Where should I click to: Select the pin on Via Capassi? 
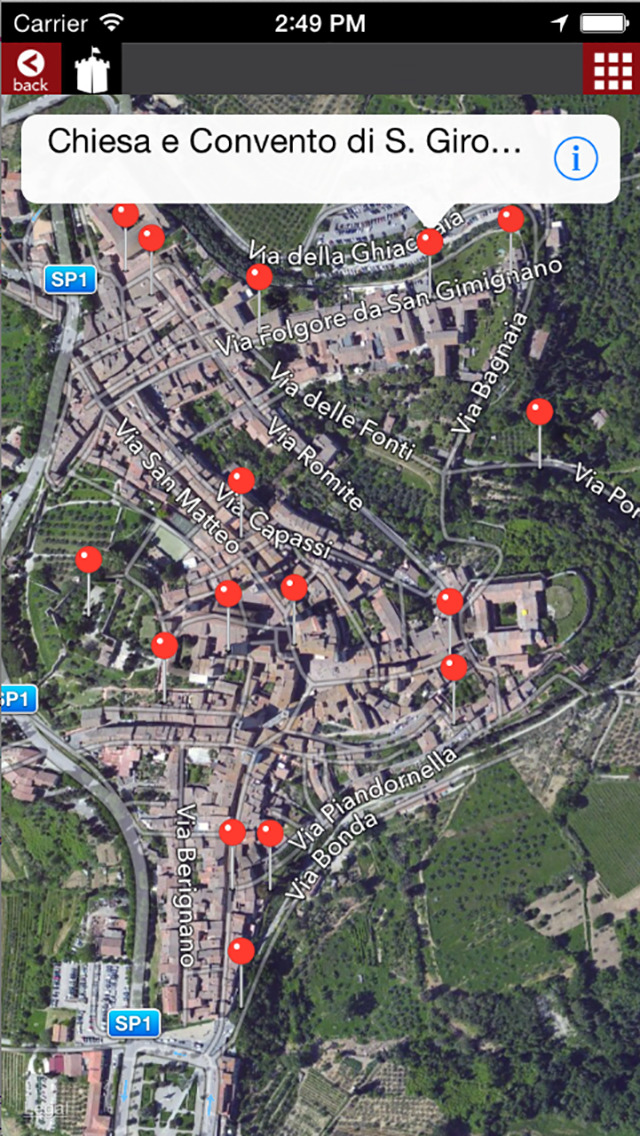241,480
